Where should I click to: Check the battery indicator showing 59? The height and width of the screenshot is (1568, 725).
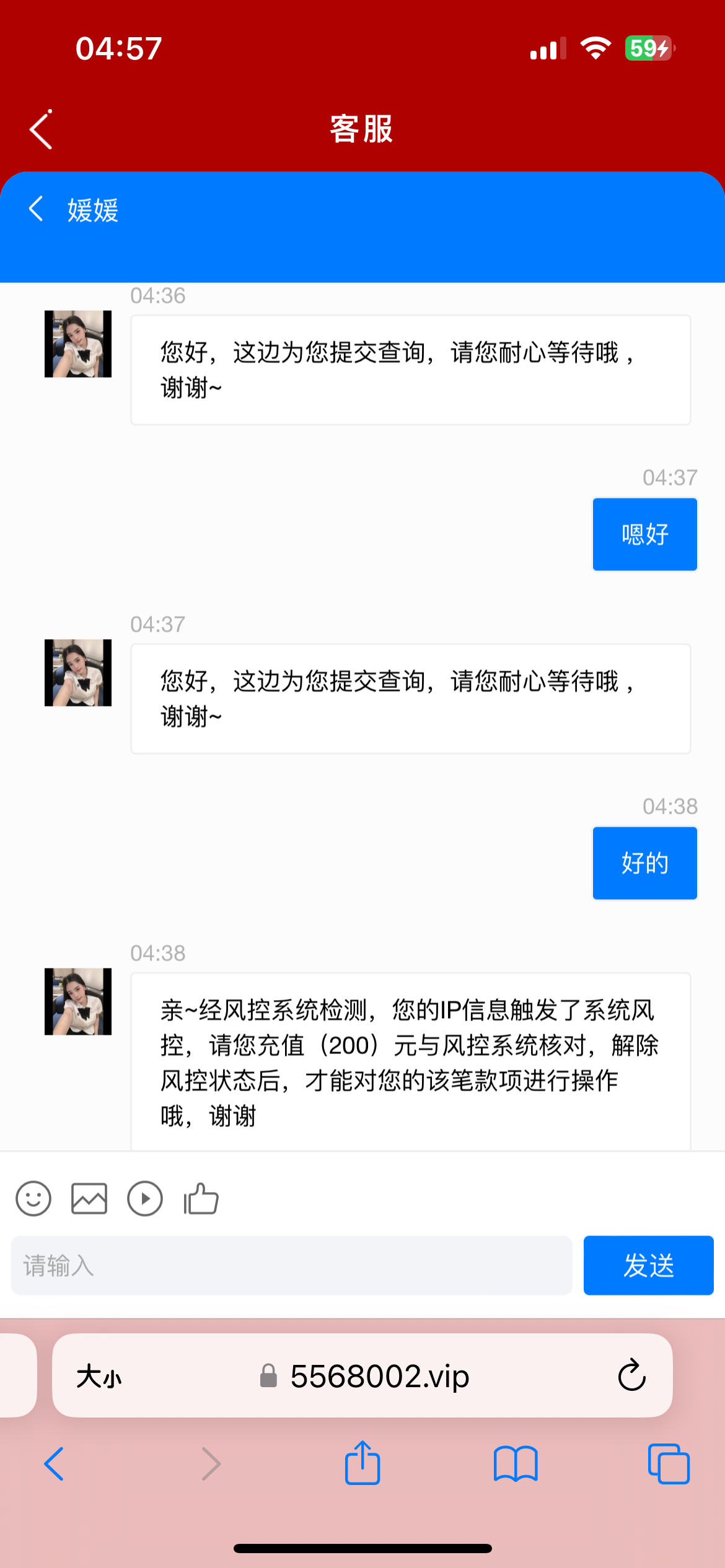(648, 46)
